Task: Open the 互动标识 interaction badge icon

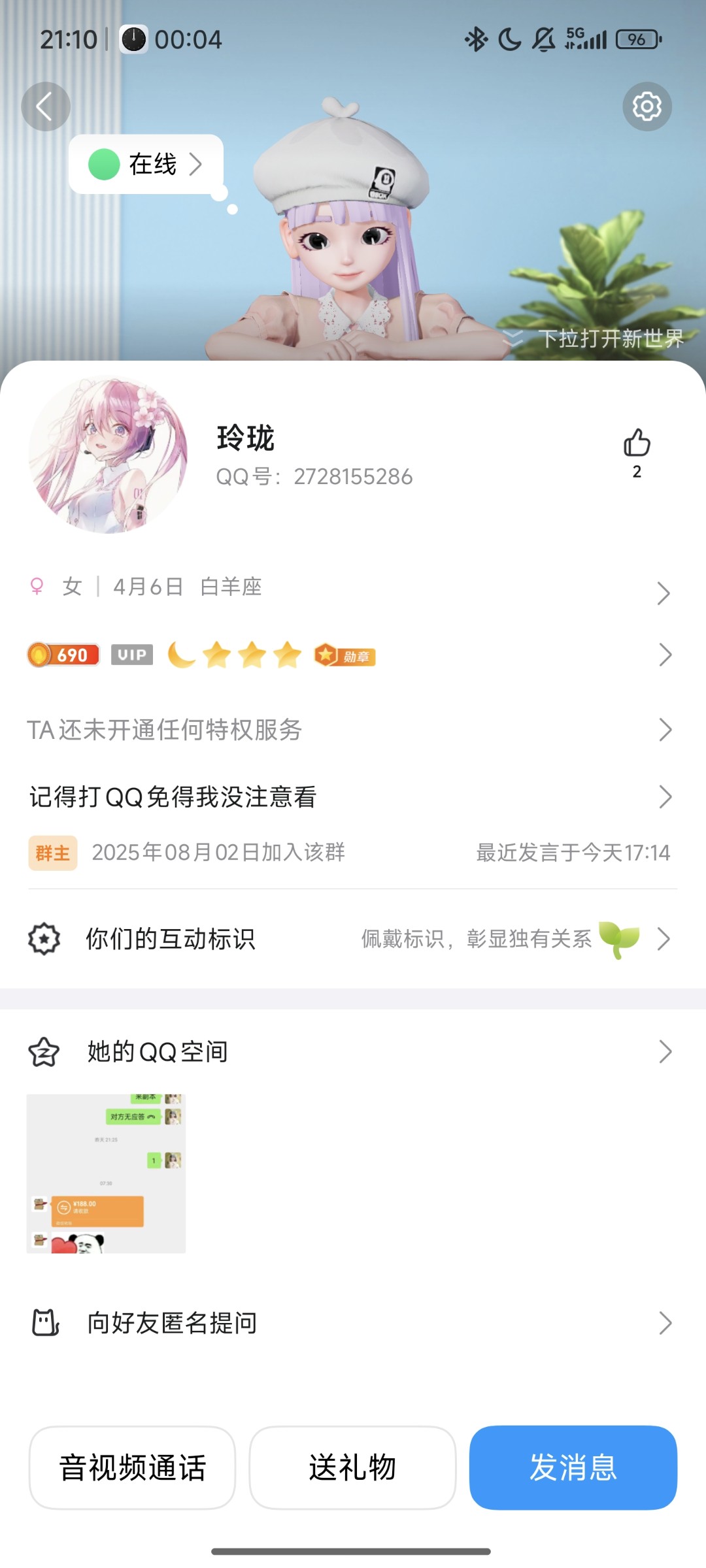Action: pyautogui.click(x=43, y=939)
